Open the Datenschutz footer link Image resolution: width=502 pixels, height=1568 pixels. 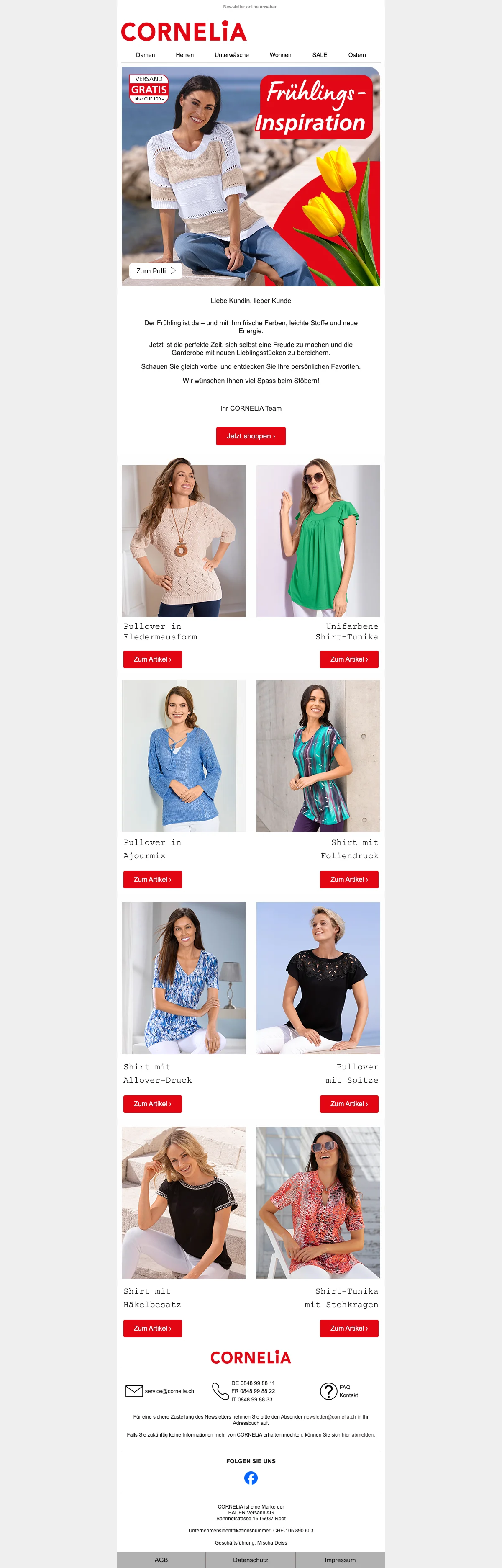point(250,1560)
